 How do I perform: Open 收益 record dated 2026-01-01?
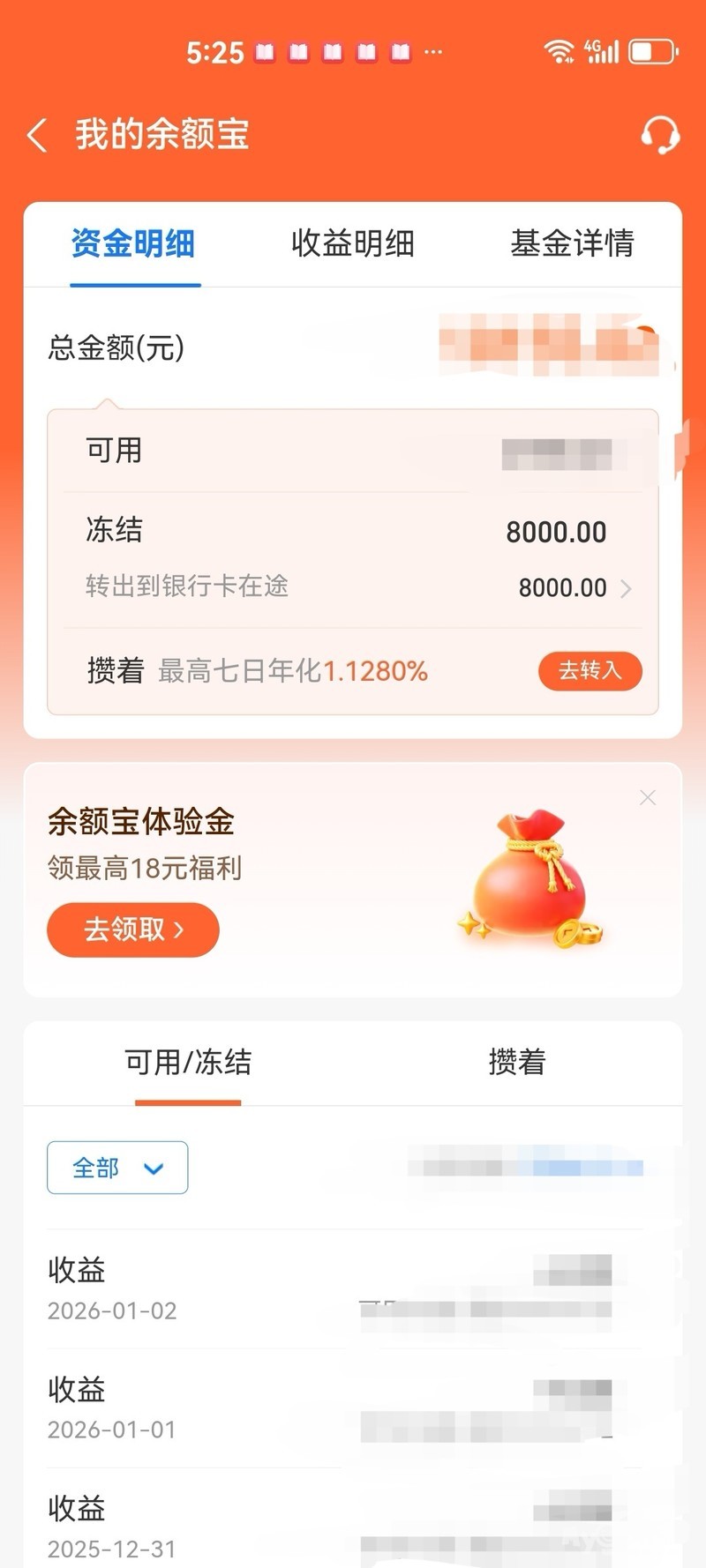click(x=344, y=1408)
